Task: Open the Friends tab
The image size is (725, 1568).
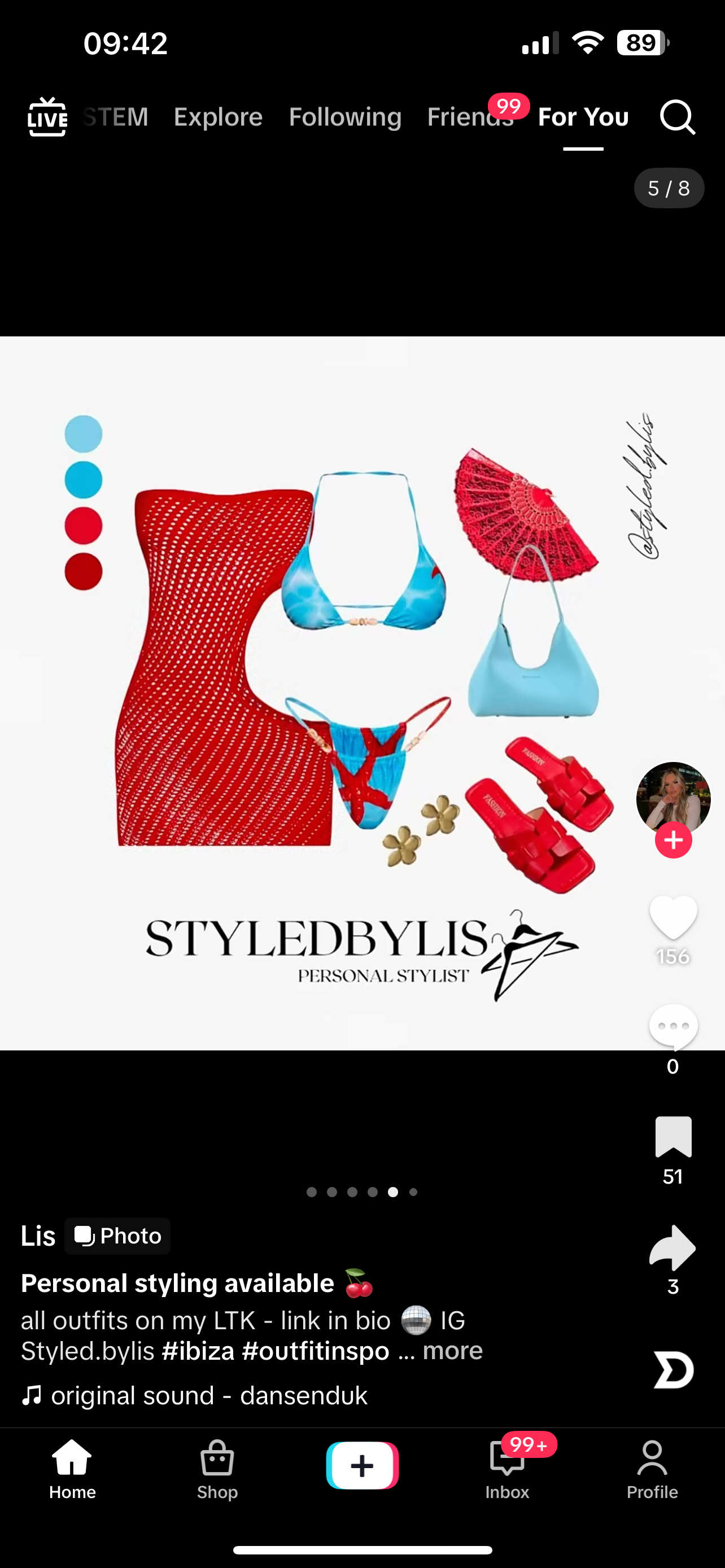Action: (x=469, y=117)
